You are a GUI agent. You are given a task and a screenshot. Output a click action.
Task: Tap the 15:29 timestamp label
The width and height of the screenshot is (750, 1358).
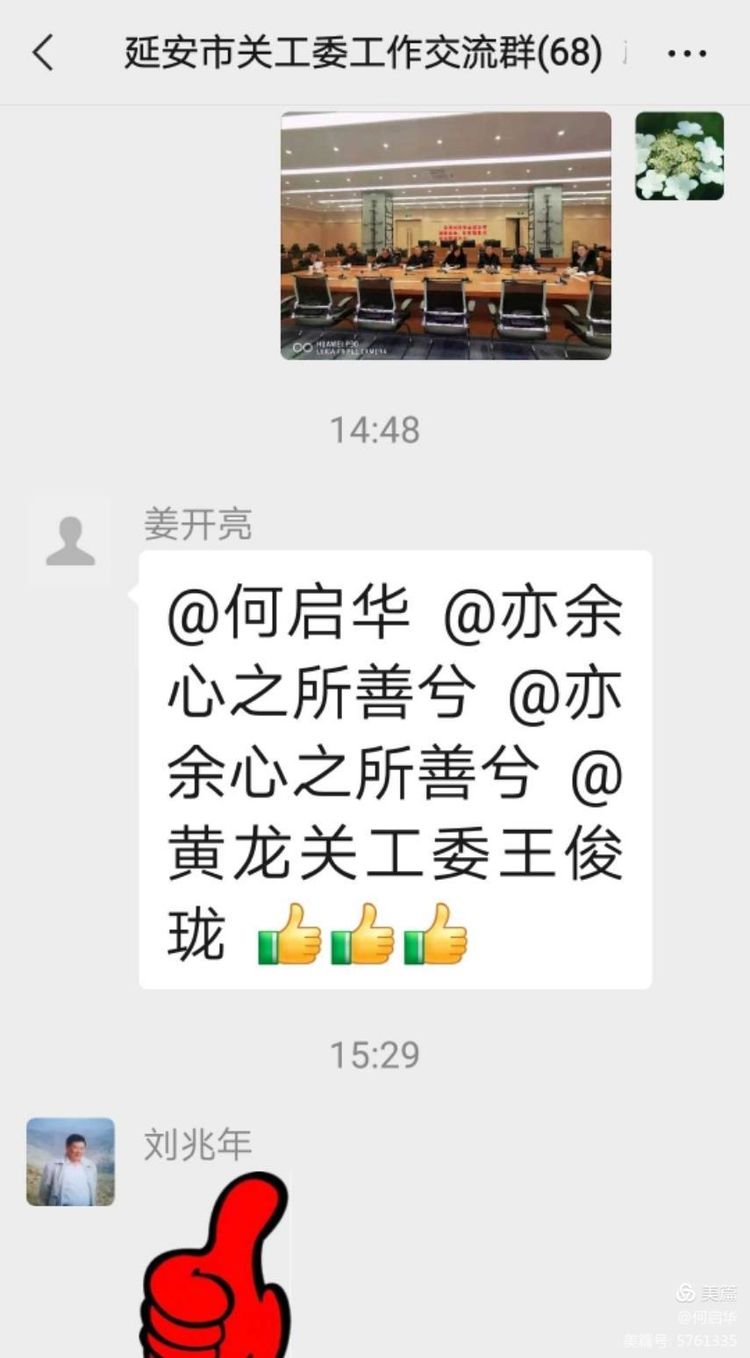click(374, 1053)
